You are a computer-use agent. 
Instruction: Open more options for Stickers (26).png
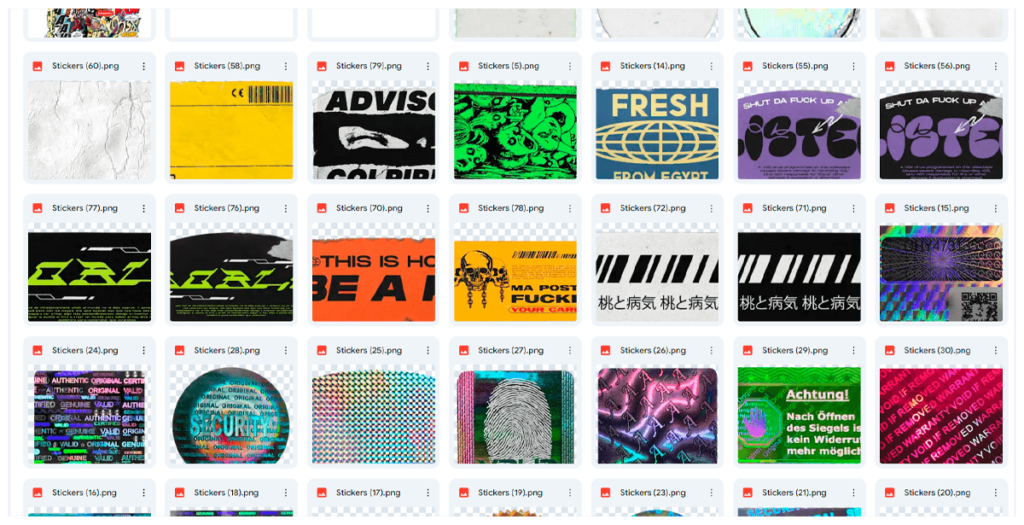coord(712,350)
